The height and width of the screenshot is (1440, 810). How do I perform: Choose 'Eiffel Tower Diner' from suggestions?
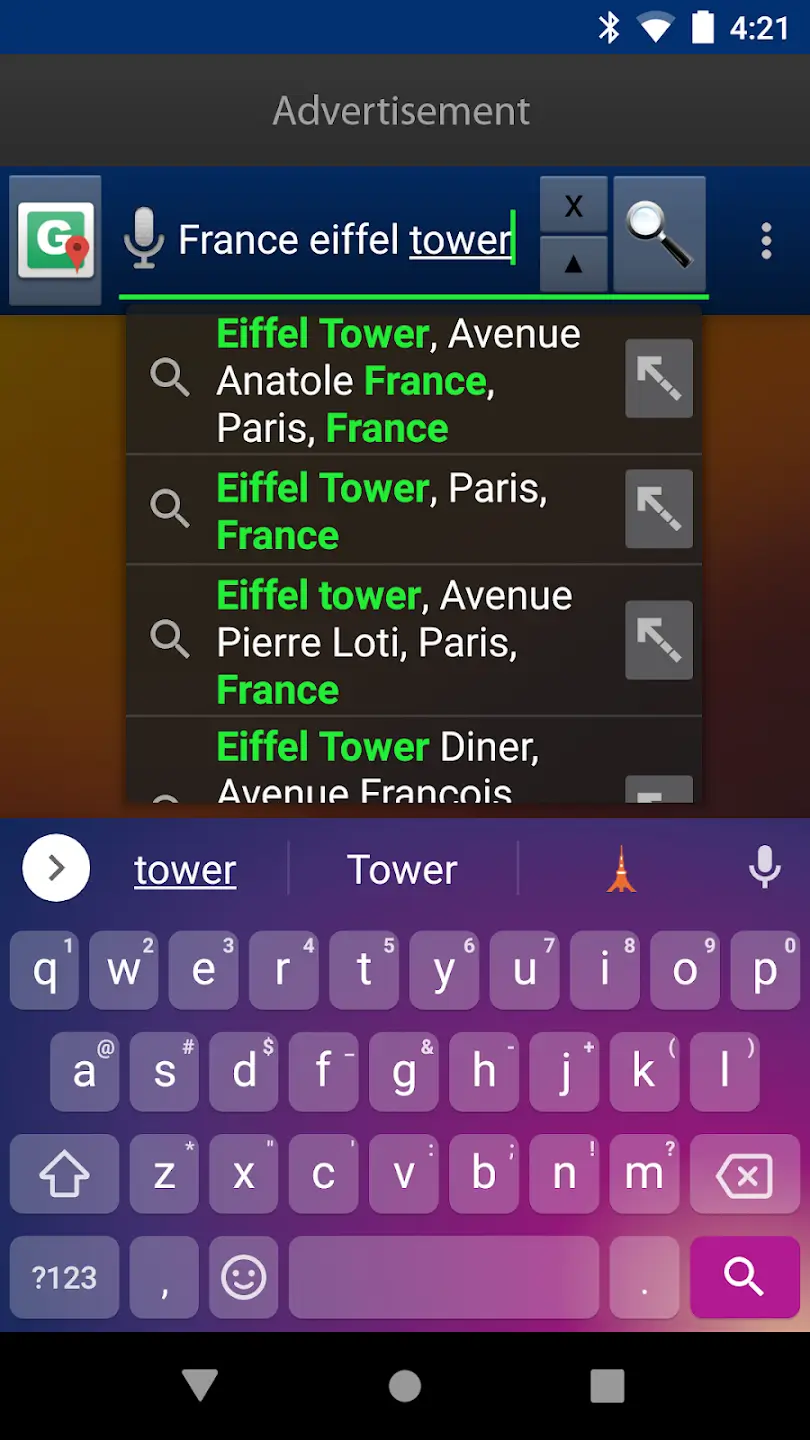(x=400, y=755)
